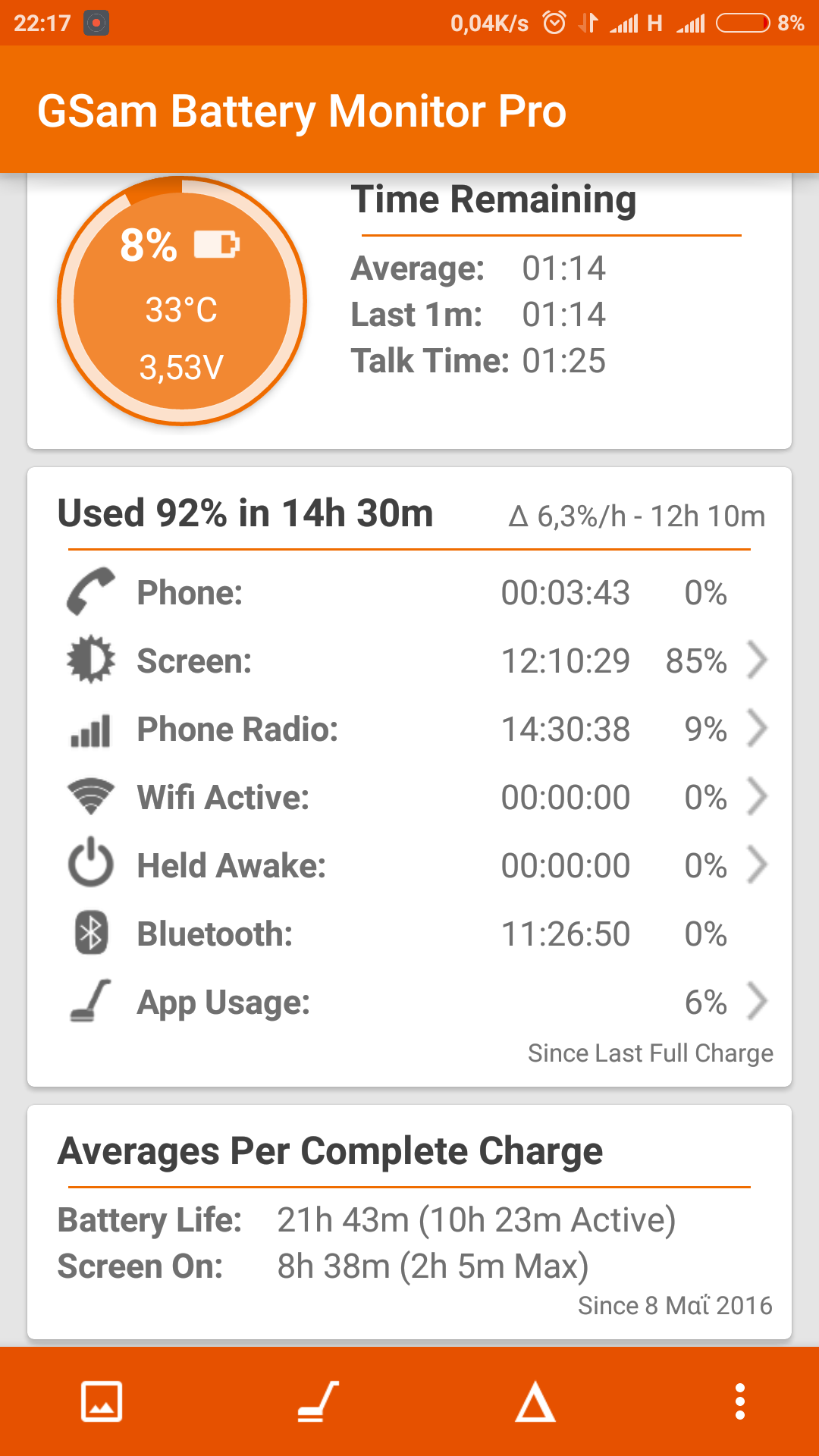The width and height of the screenshot is (819, 1456).
Task: Tap the picture icon in bottom bar
Action: 102,1401
